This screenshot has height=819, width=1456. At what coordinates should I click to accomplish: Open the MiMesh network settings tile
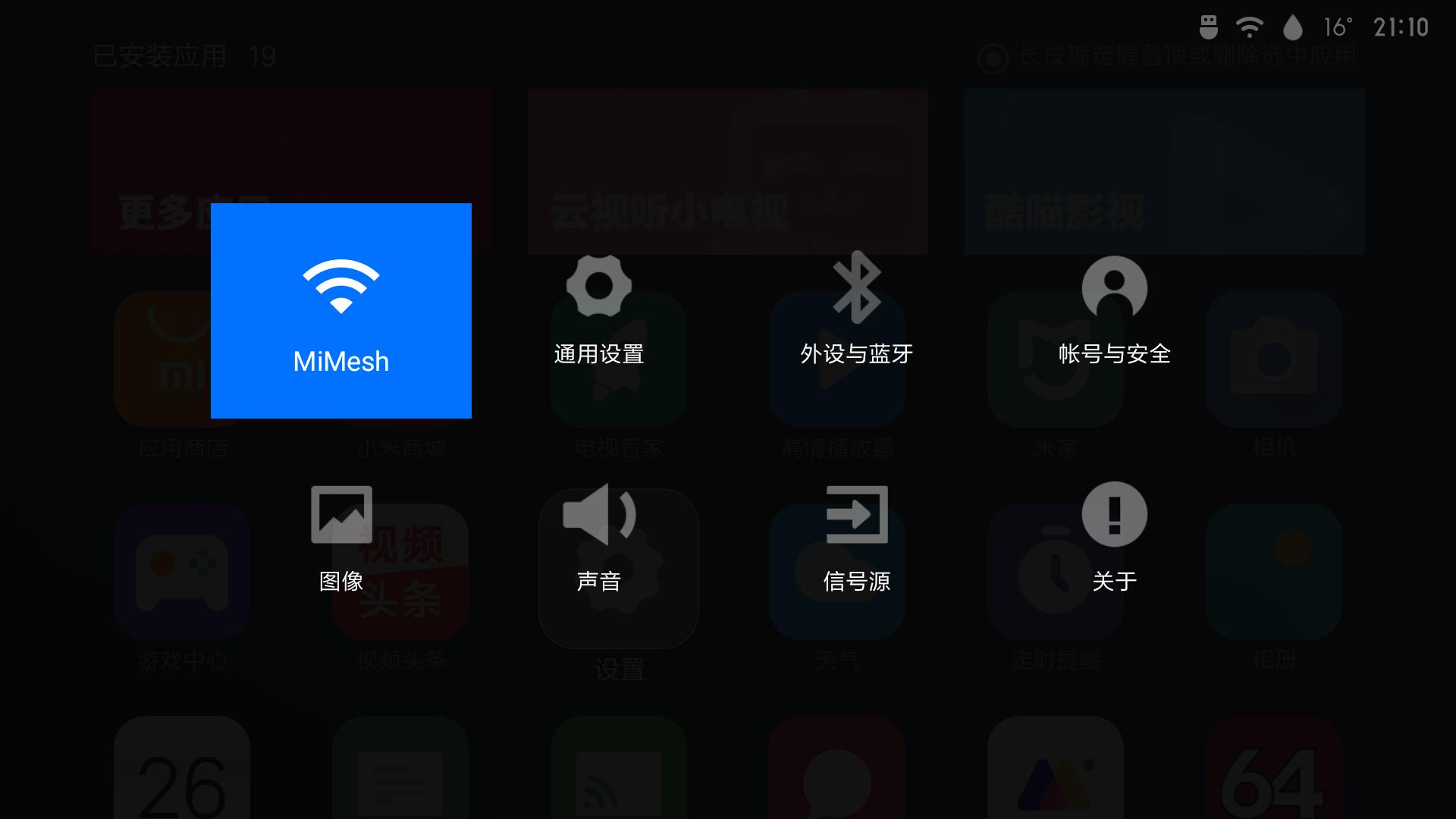(340, 311)
